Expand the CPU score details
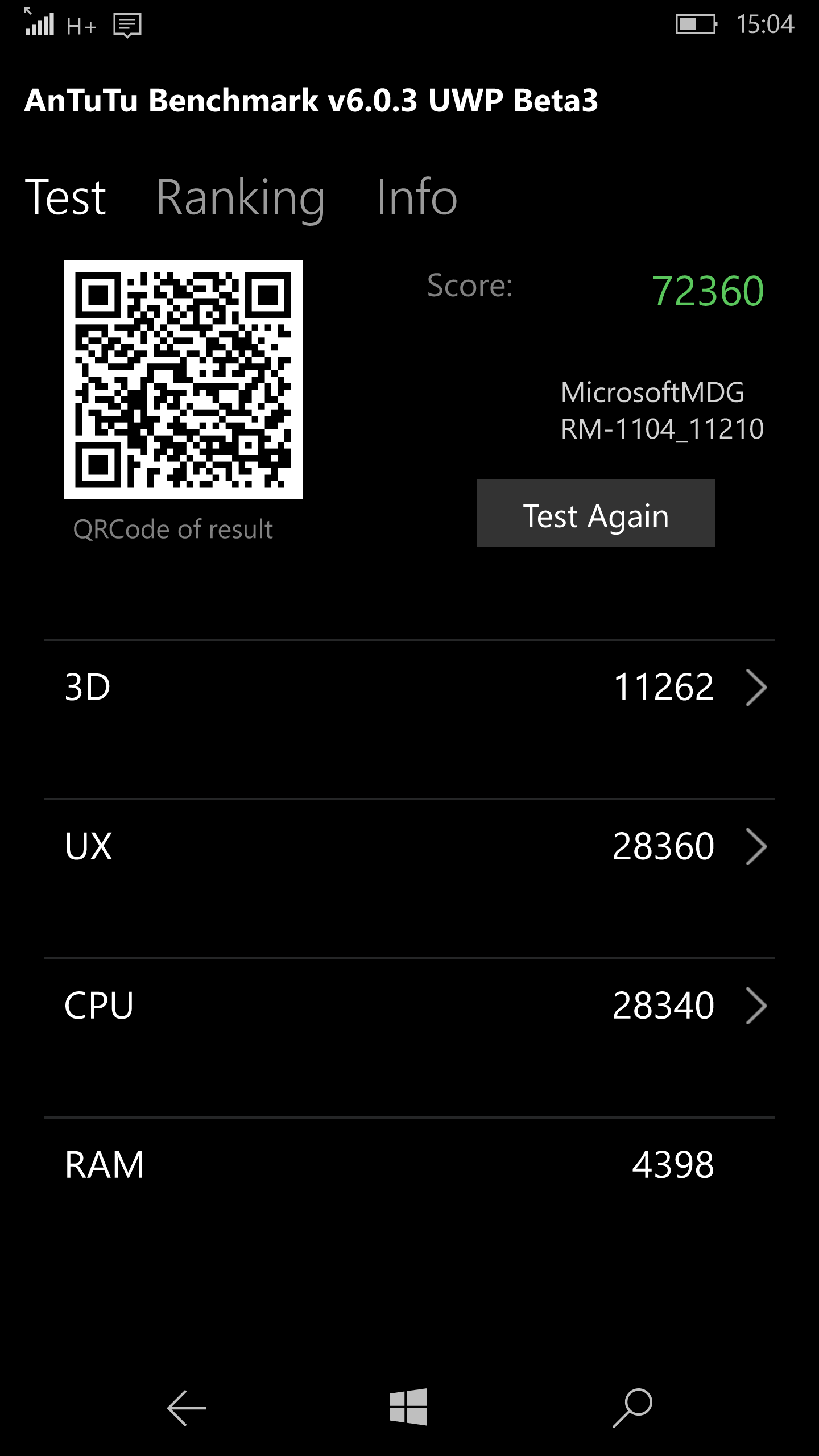The width and height of the screenshot is (819, 1456). [409, 1005]
